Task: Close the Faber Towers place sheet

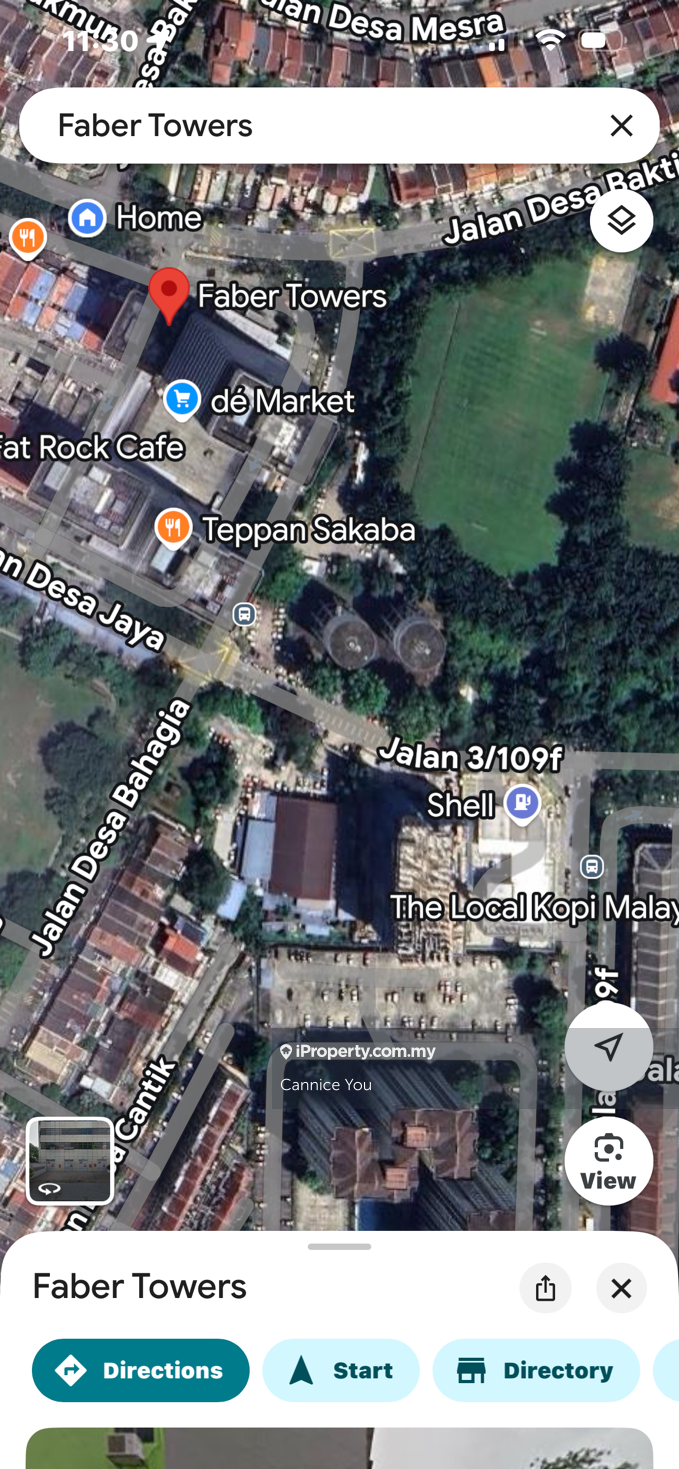Action: 621,1288
